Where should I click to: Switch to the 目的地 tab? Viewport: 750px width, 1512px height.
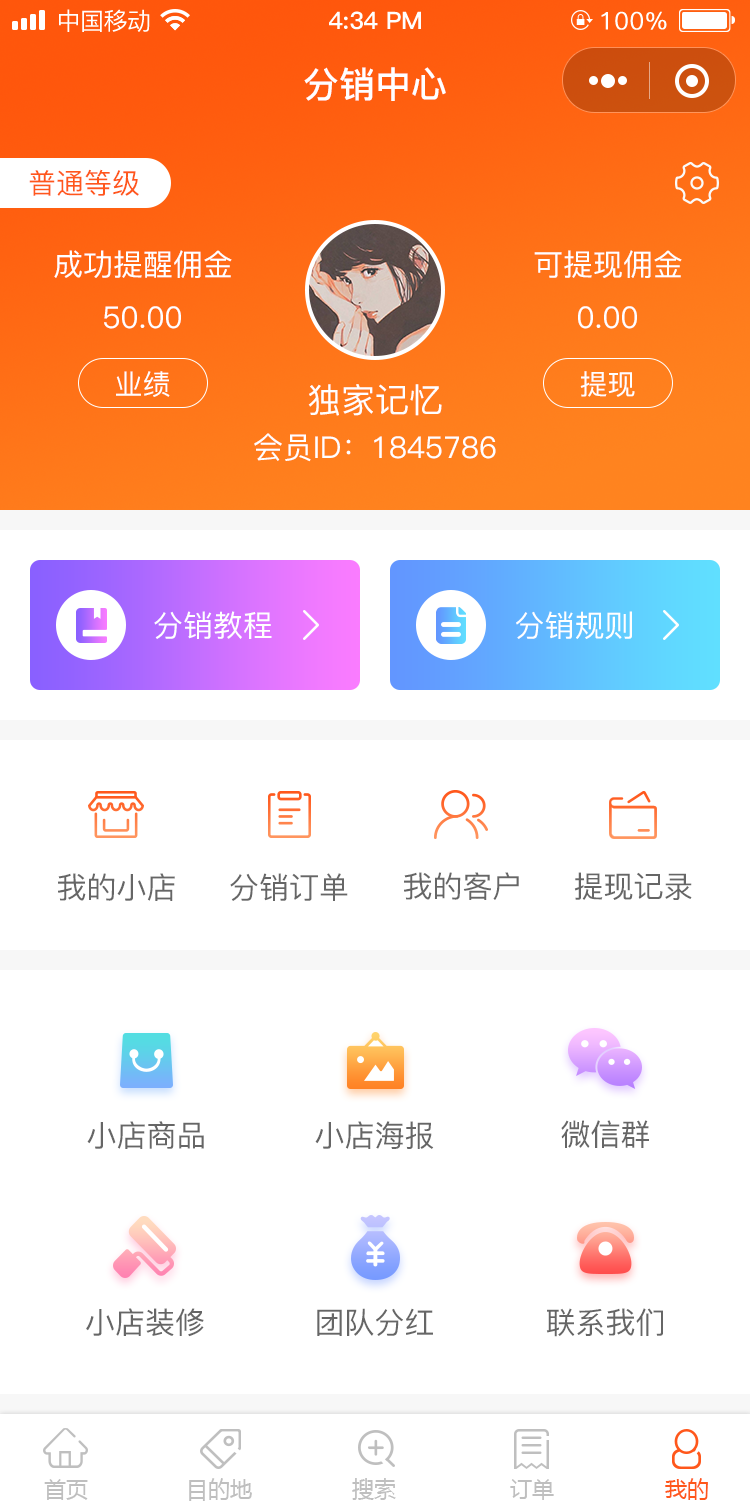[x=220, y=1463]
